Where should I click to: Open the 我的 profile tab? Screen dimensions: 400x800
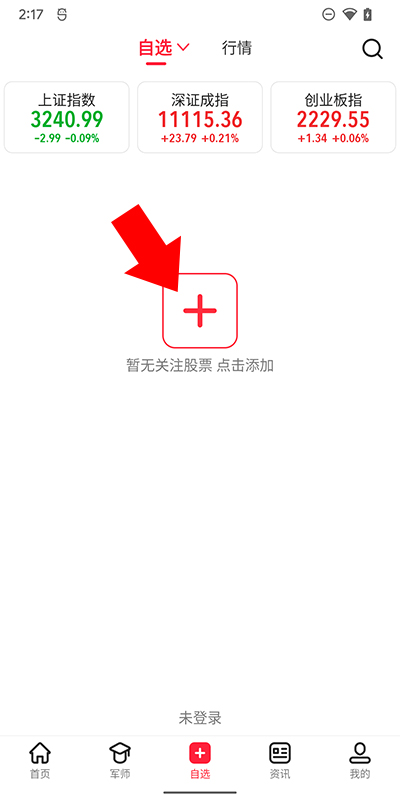click(x=360, y=760)
